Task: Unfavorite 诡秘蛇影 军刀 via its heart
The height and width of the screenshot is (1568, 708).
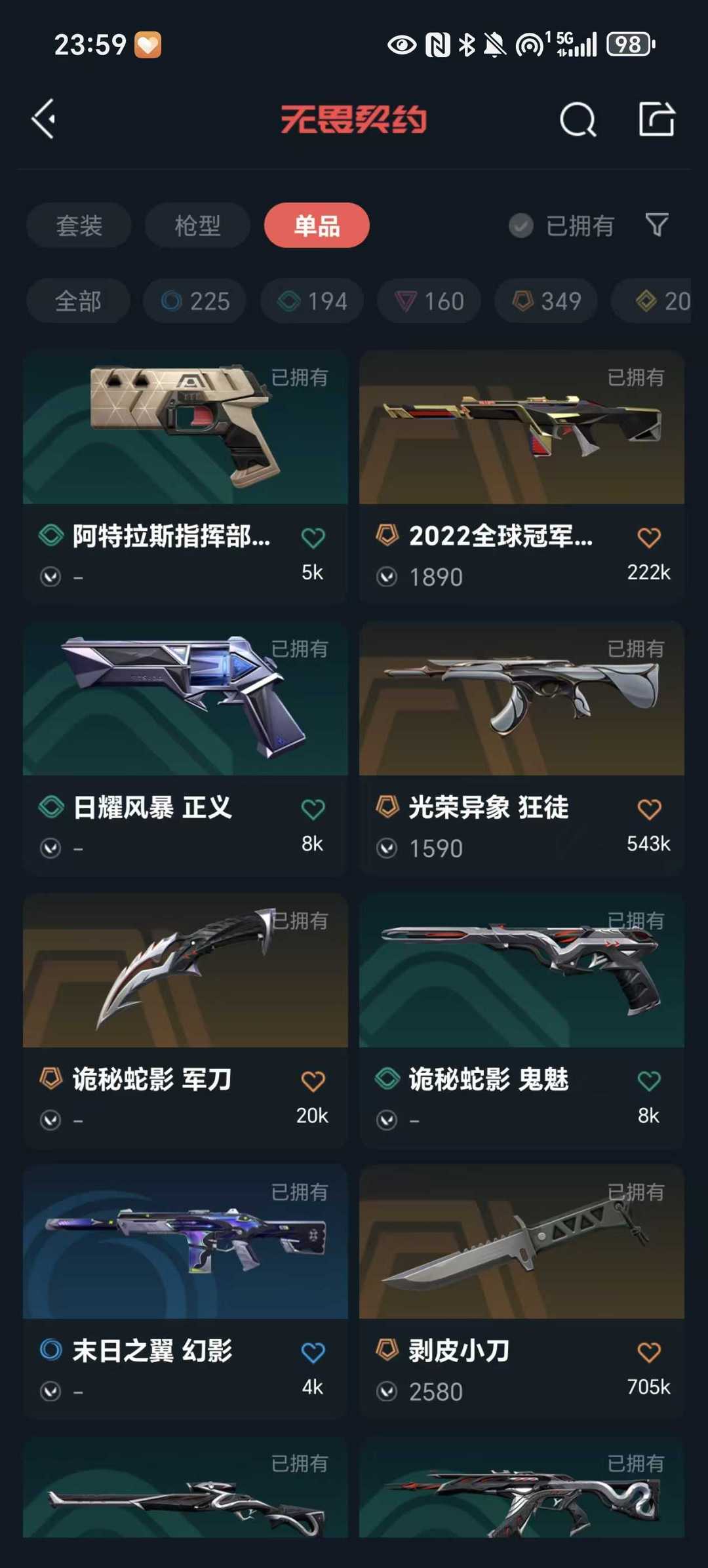Action: pos(313,1079)
